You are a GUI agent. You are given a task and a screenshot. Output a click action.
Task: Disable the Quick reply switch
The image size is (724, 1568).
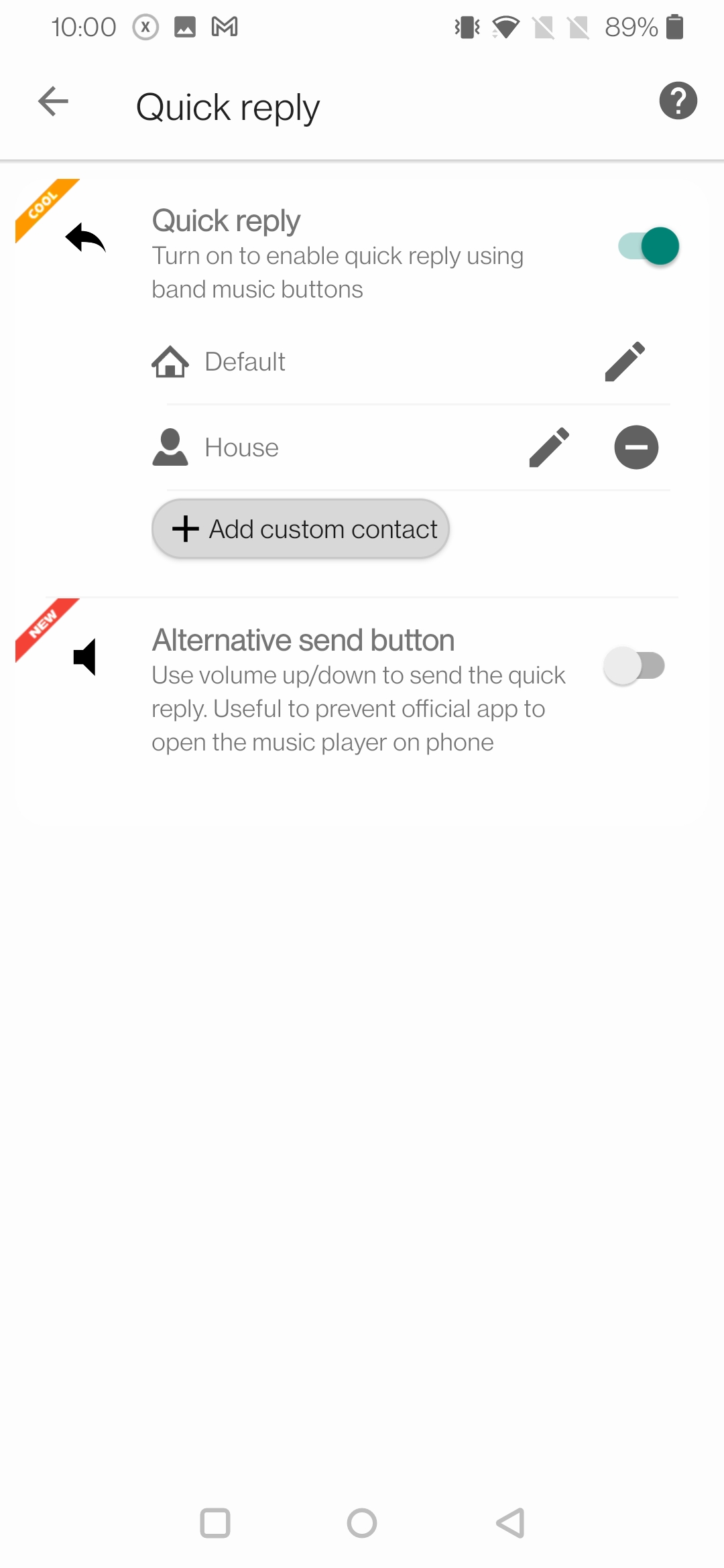(x=648, y=246)
